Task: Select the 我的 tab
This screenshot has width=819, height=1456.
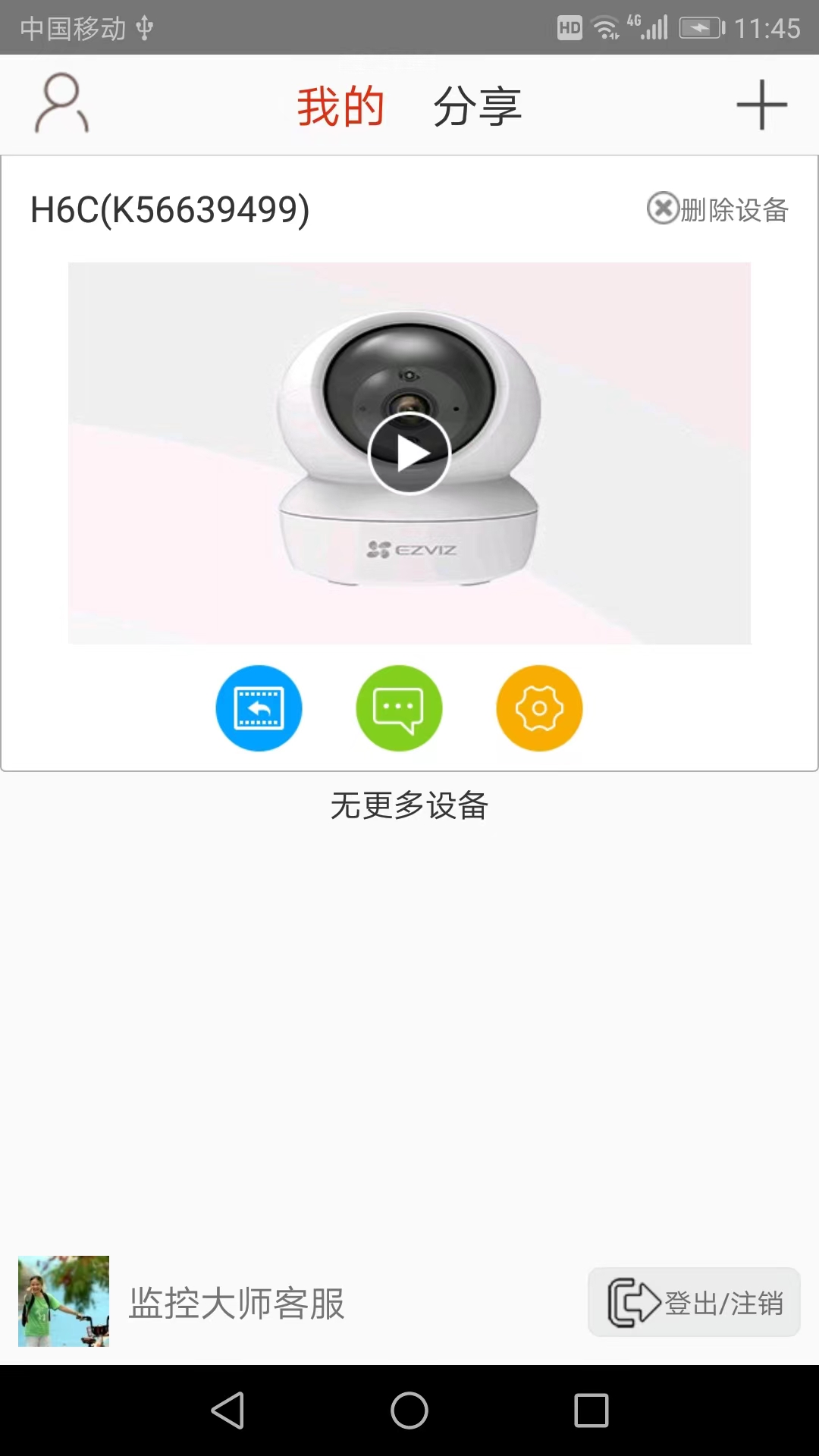Action: [x=340, y=106]
